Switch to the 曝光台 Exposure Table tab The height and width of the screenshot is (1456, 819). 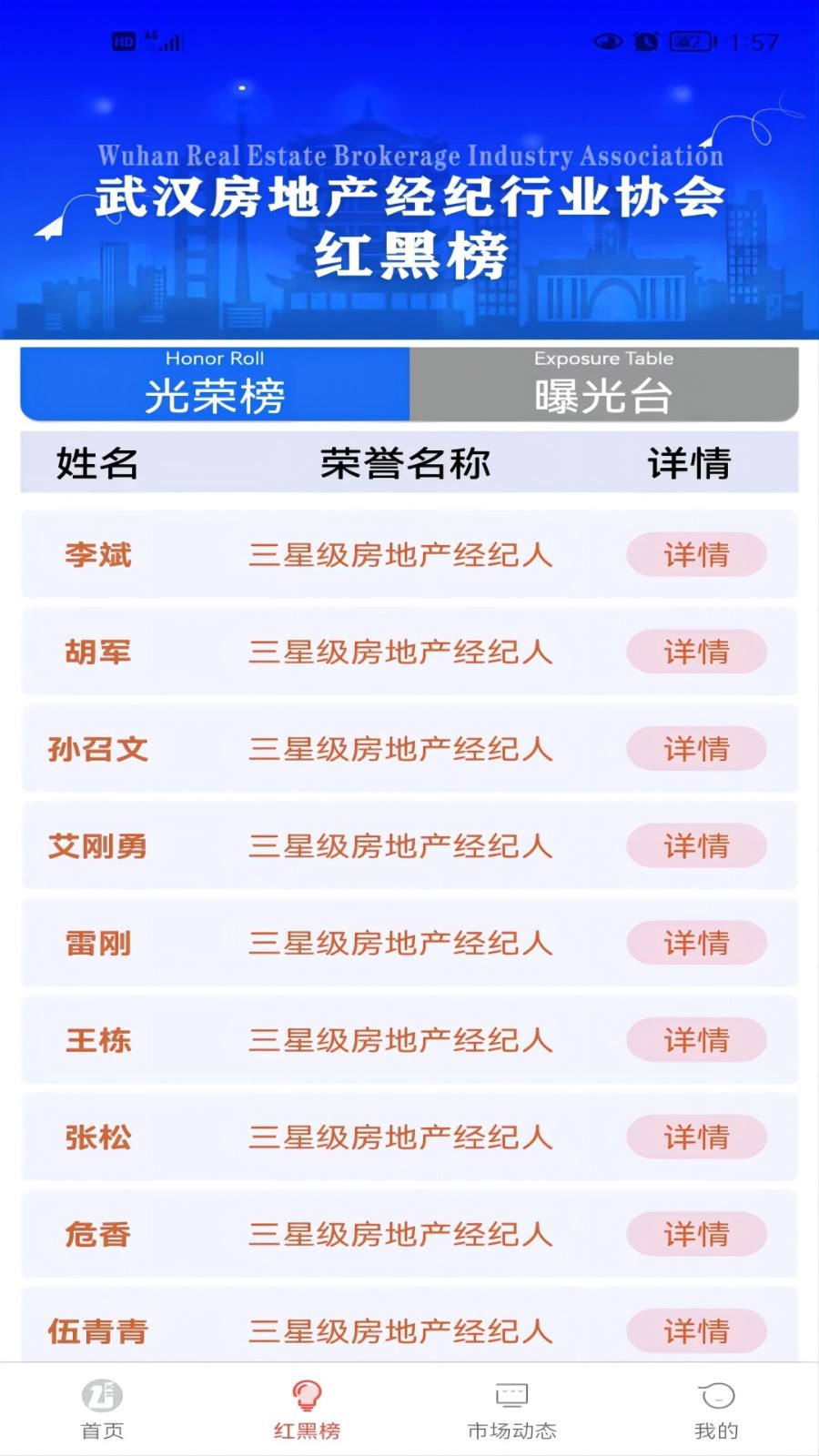click(x=604, y=384)
